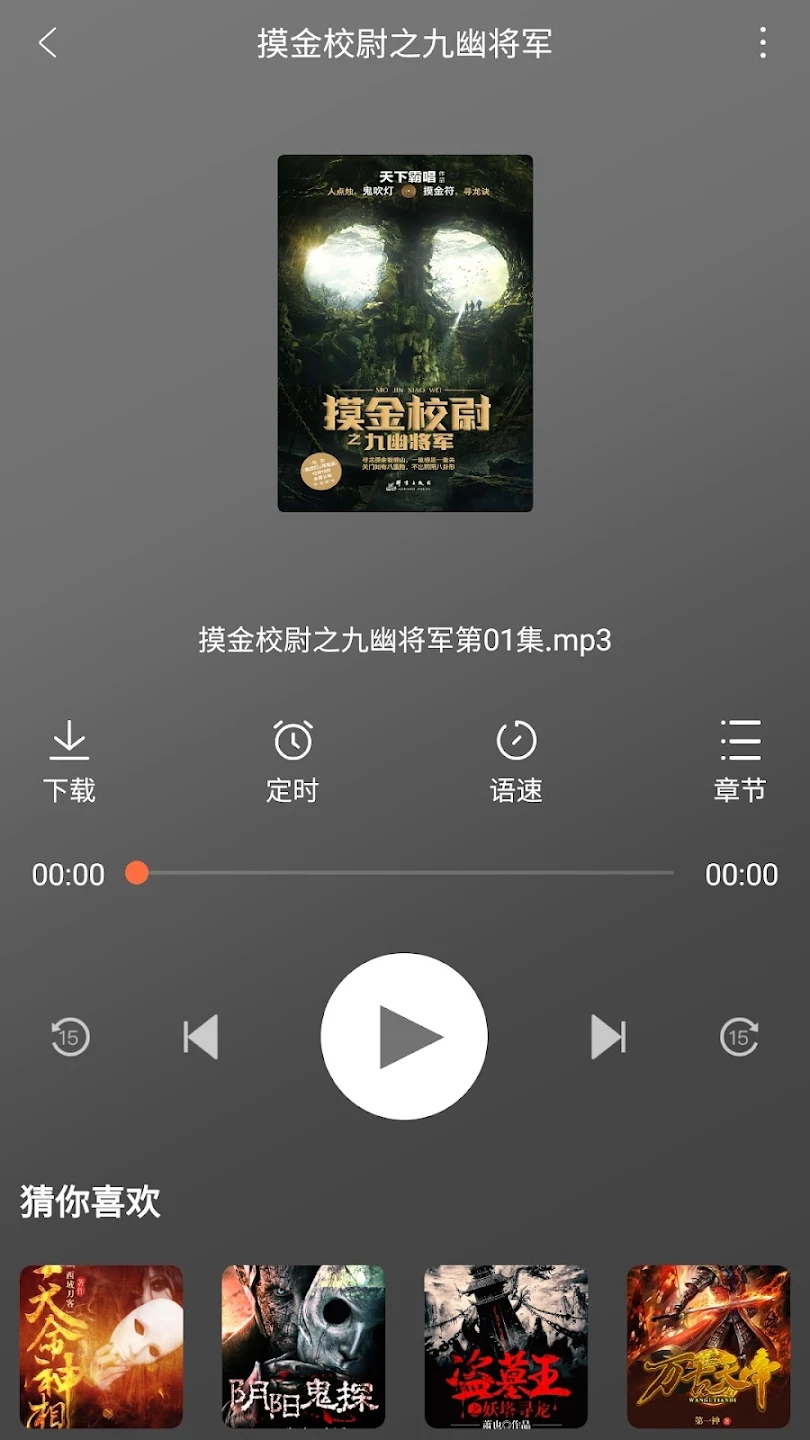
Task: Rewind 15 seconds
Action: pos(70,1037)
